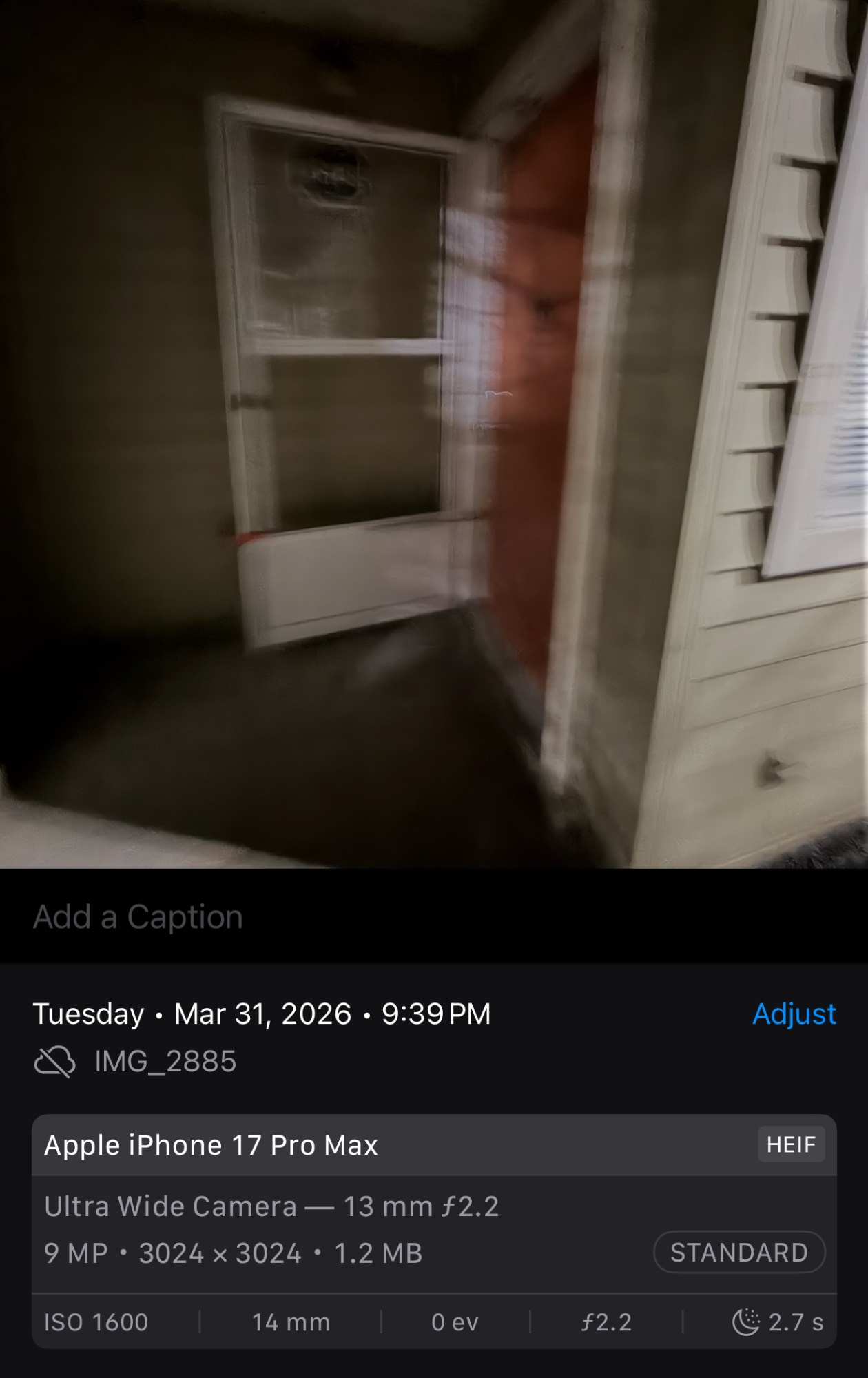Open the blurry photo full screen
Viewport: 868px width, 1378px height.
[434, 434]
